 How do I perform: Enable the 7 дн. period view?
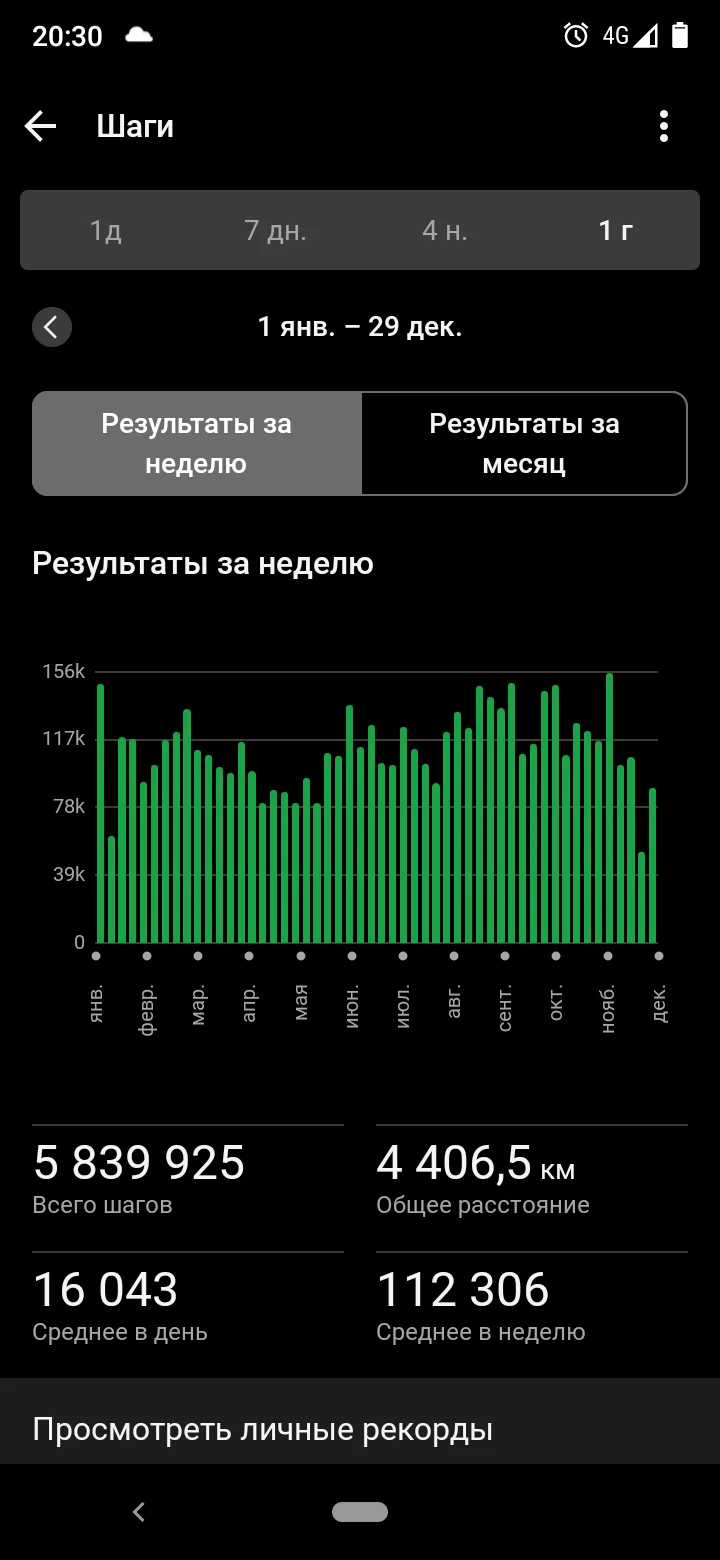point(275,230)
